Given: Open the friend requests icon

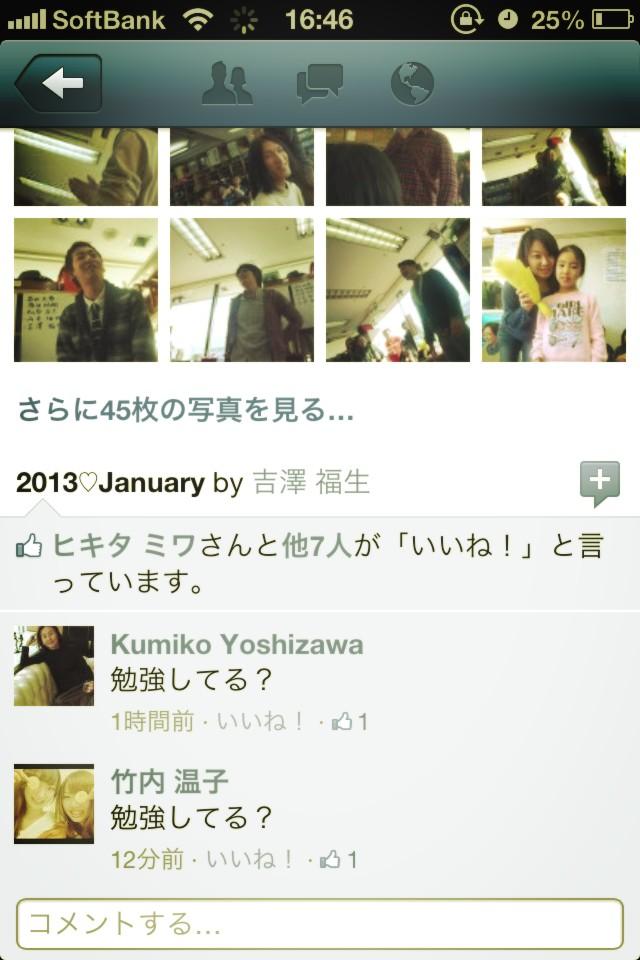Looking at the screenshot, I should pyautogui.click(x=227, y=84).
